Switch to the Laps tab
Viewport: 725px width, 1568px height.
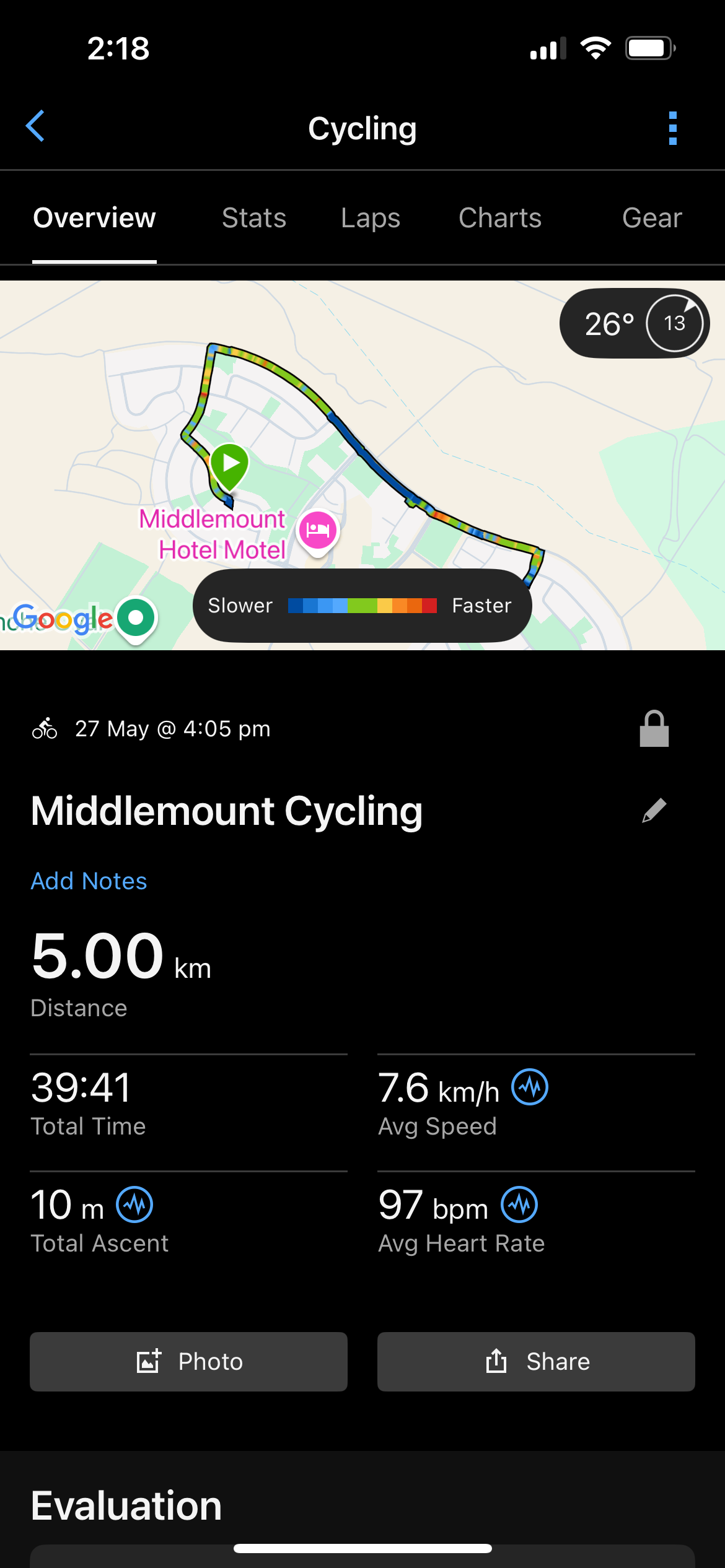tap(371, 218)
